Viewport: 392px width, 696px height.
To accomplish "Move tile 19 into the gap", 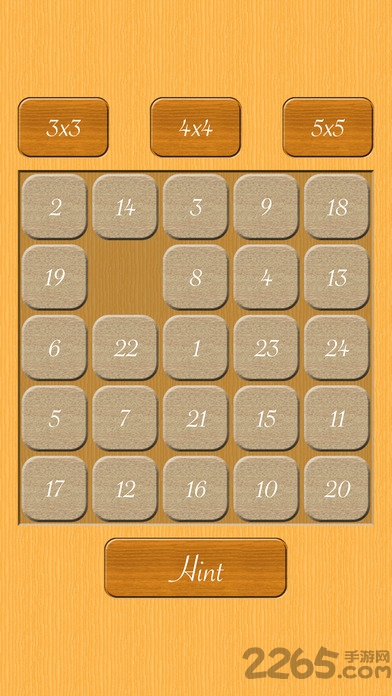I will point(54,277).
